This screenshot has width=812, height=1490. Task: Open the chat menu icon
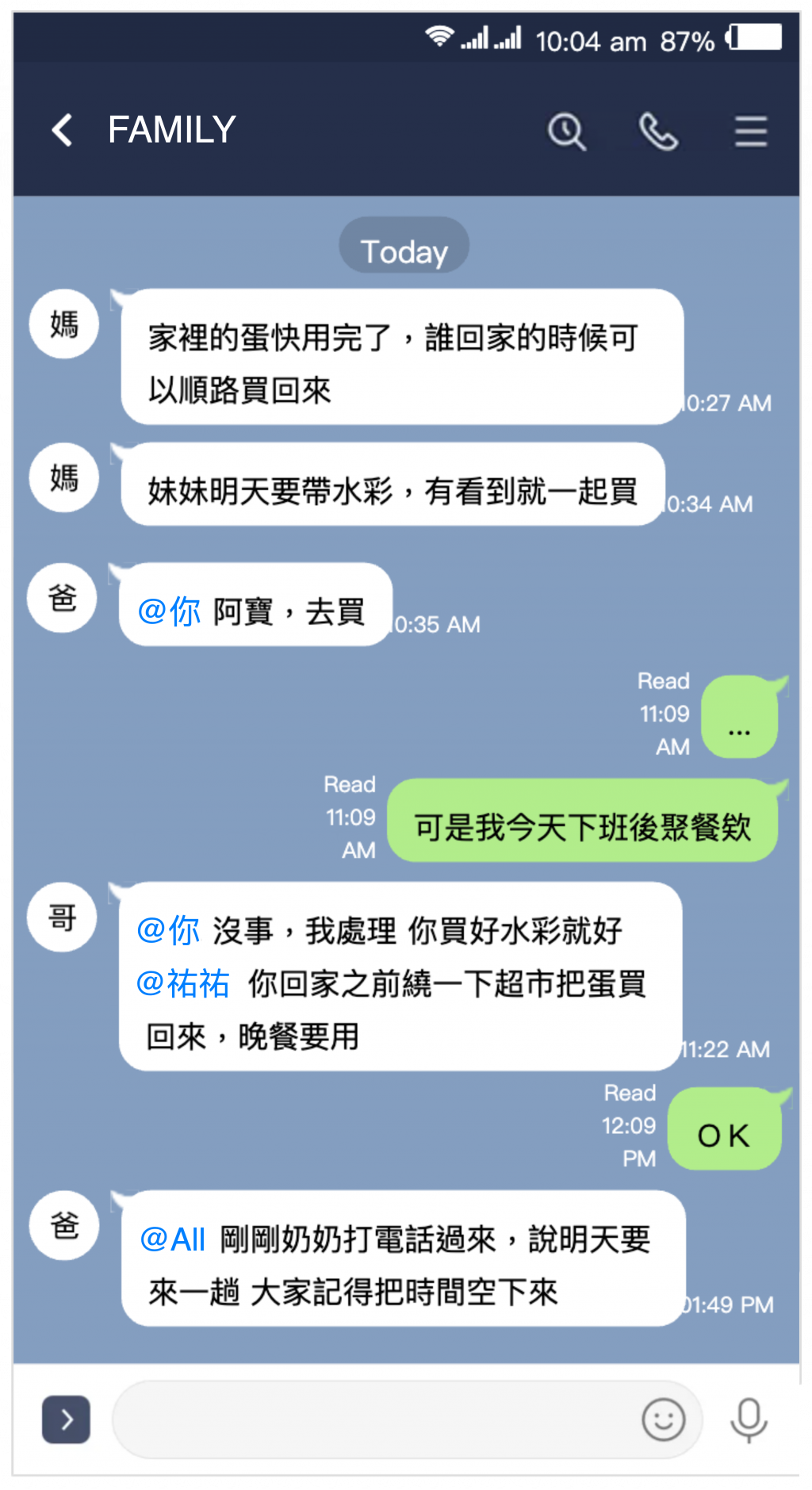click(750, 131)
